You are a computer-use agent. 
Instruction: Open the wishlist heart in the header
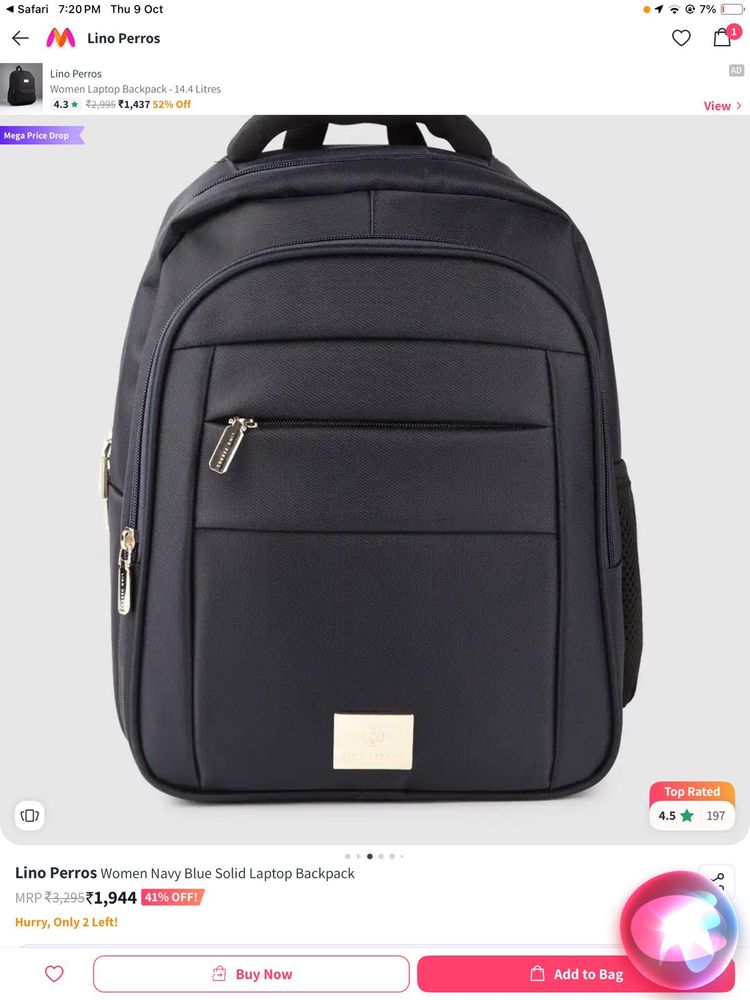pos(681,38)
